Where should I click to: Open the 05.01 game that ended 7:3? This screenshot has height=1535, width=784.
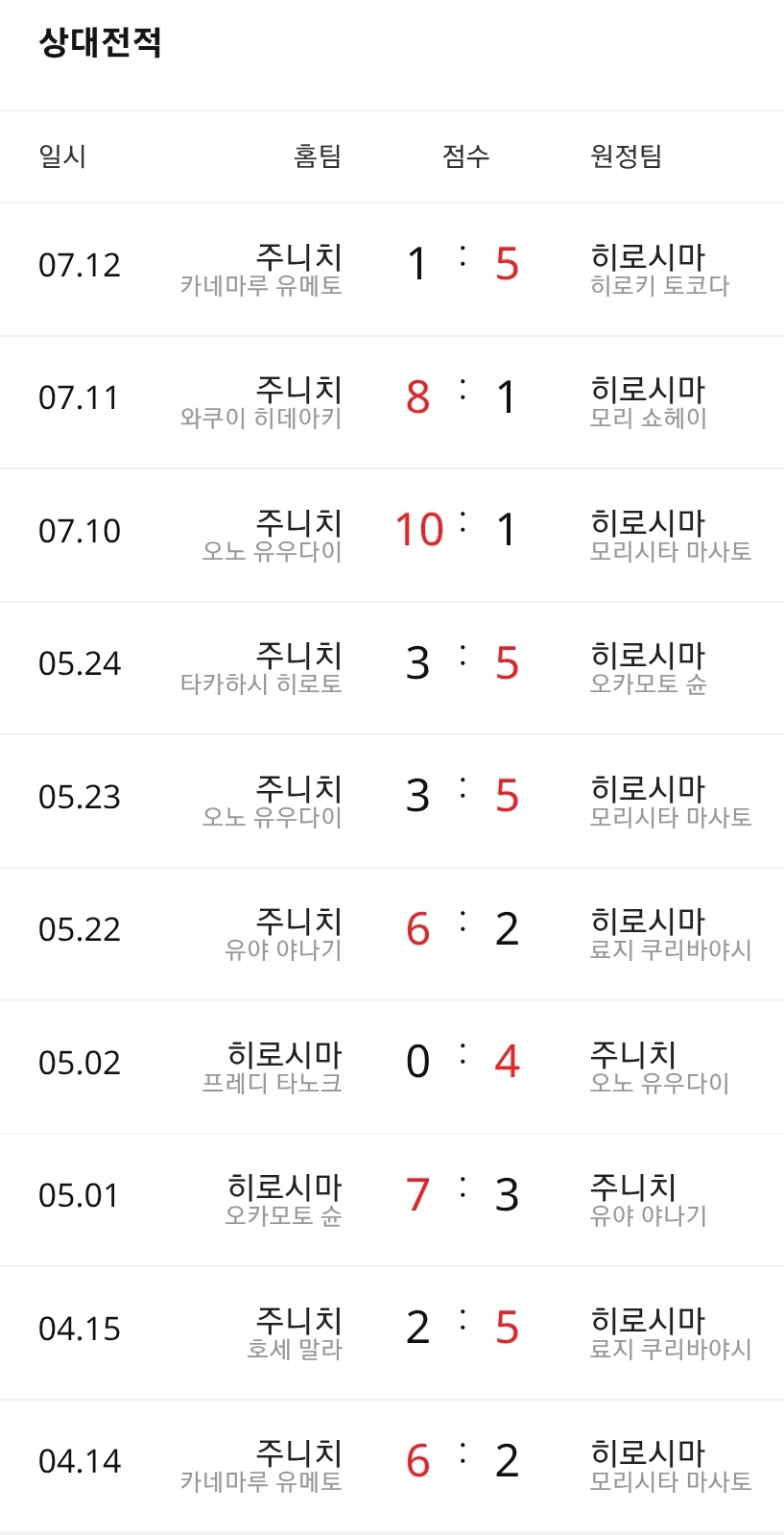pos(392,1200)
